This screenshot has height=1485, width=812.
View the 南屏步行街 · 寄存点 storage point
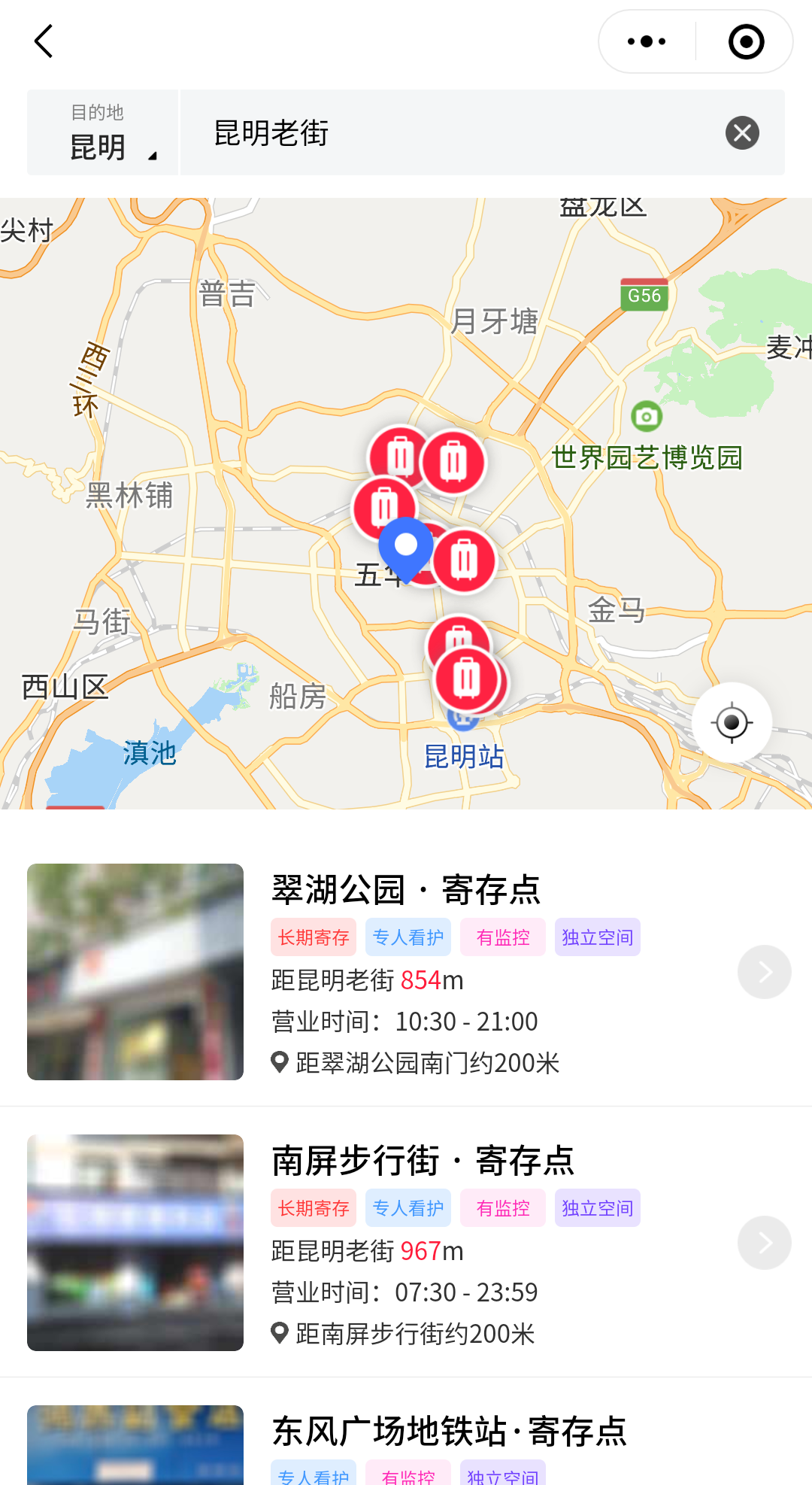423,1160
